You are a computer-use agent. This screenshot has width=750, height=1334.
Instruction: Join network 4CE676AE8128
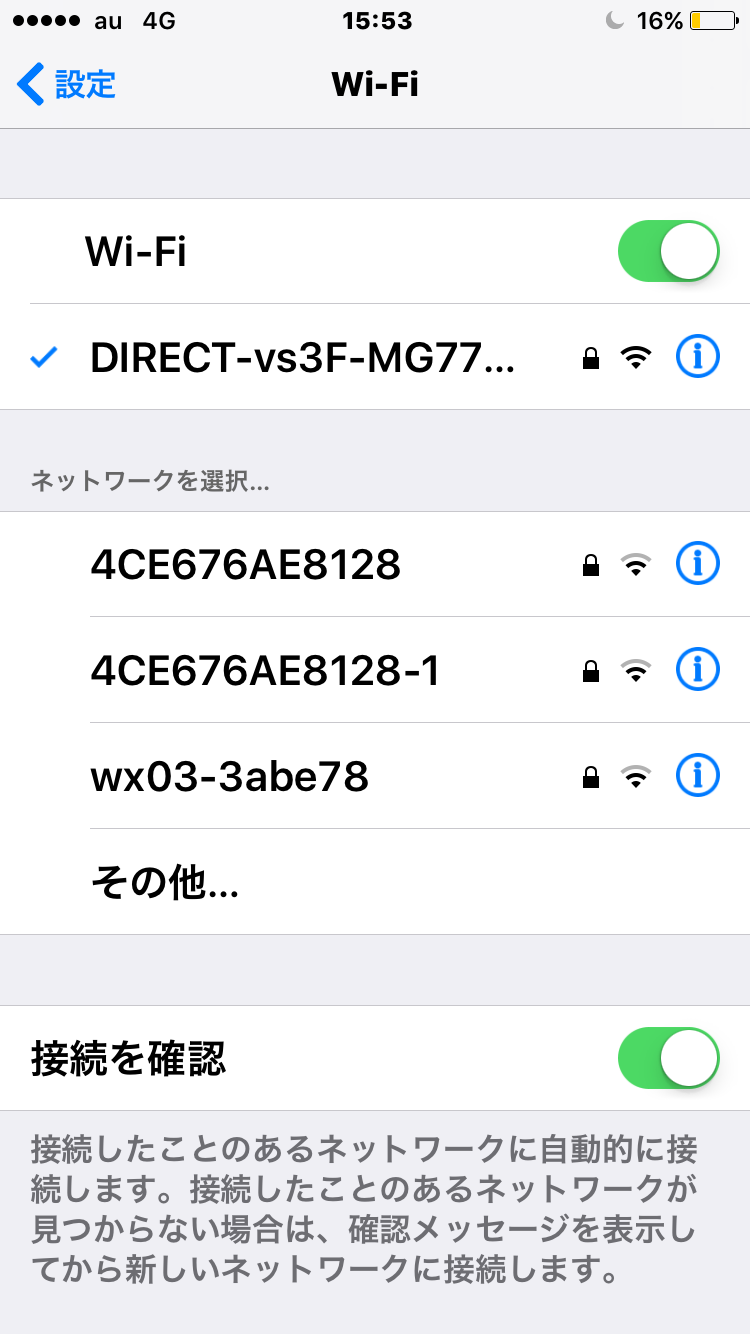[x=375, y=565]
